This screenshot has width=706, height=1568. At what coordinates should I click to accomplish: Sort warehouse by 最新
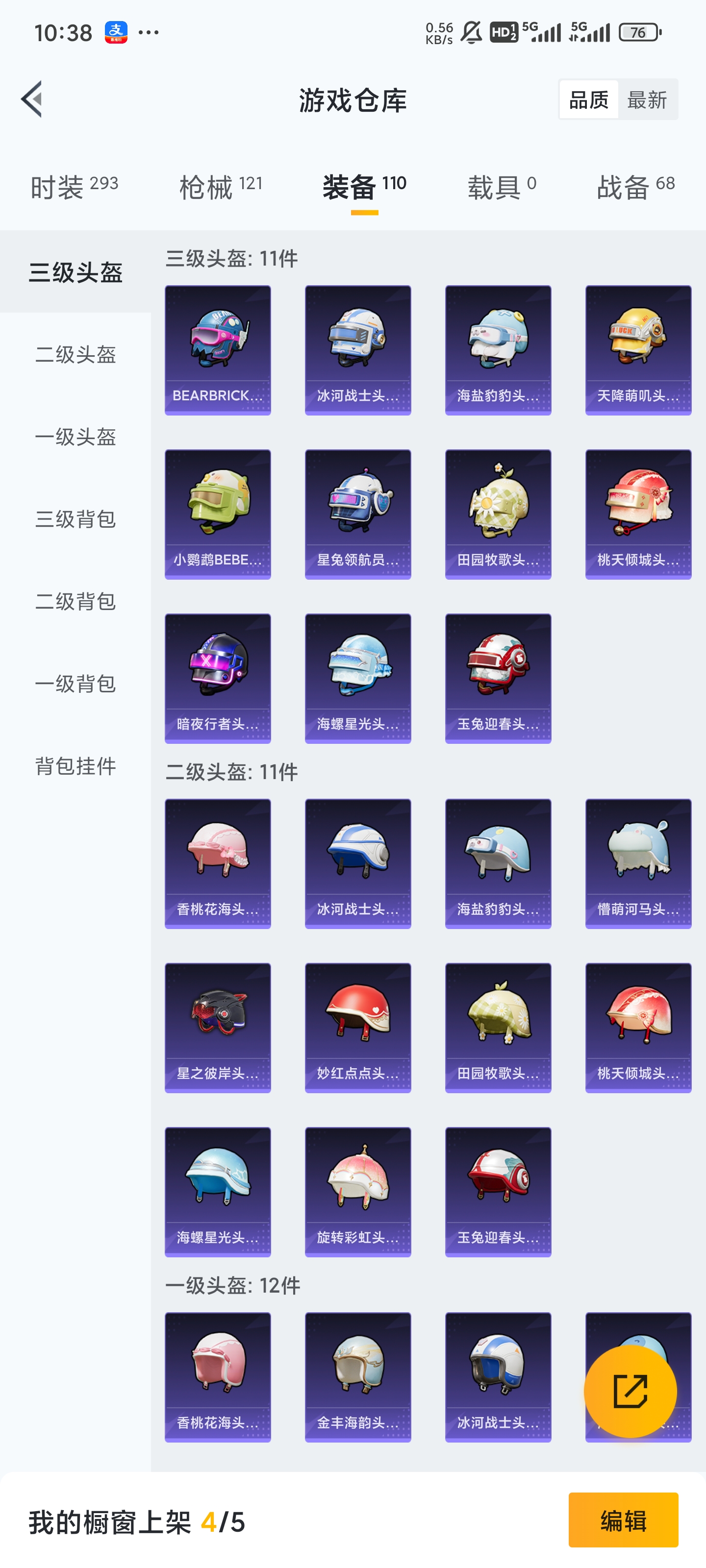[x=647, y=99]
